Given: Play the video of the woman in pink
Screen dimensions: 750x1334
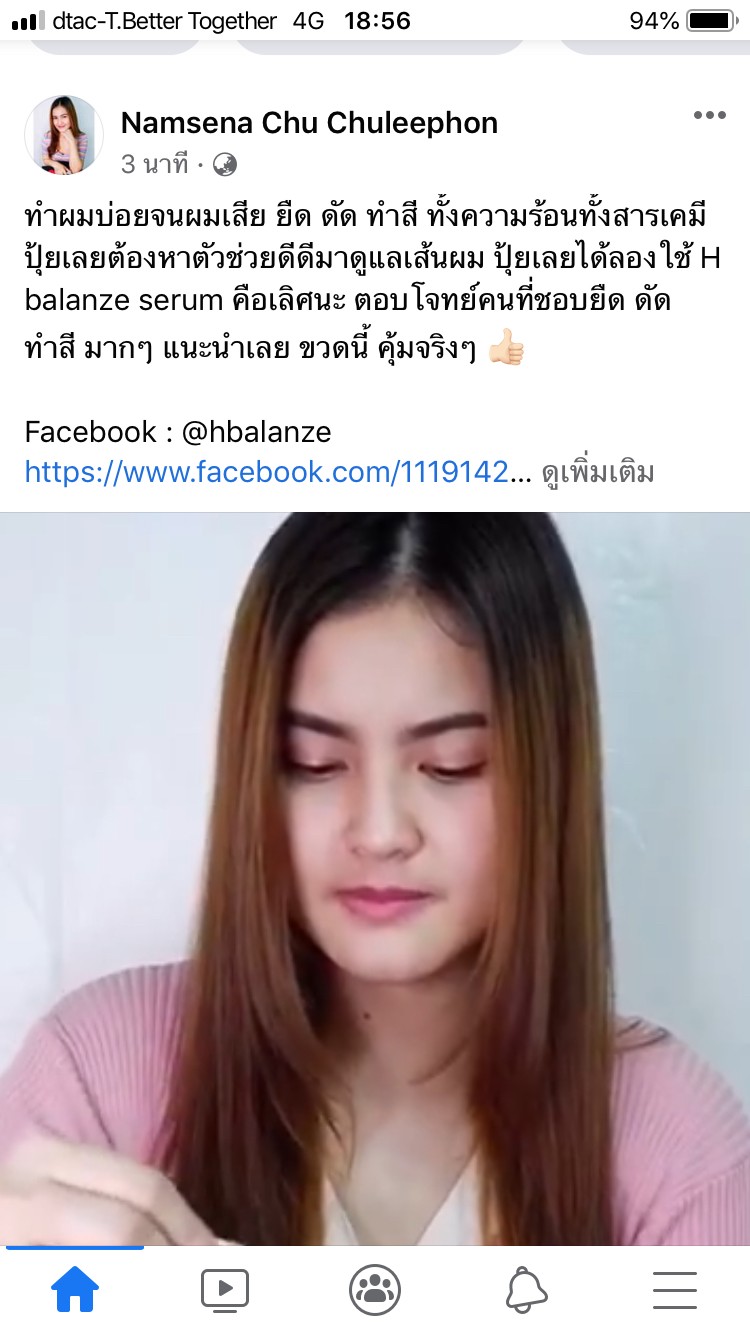Looking at the screenshot, I should [x=375, y=878].
